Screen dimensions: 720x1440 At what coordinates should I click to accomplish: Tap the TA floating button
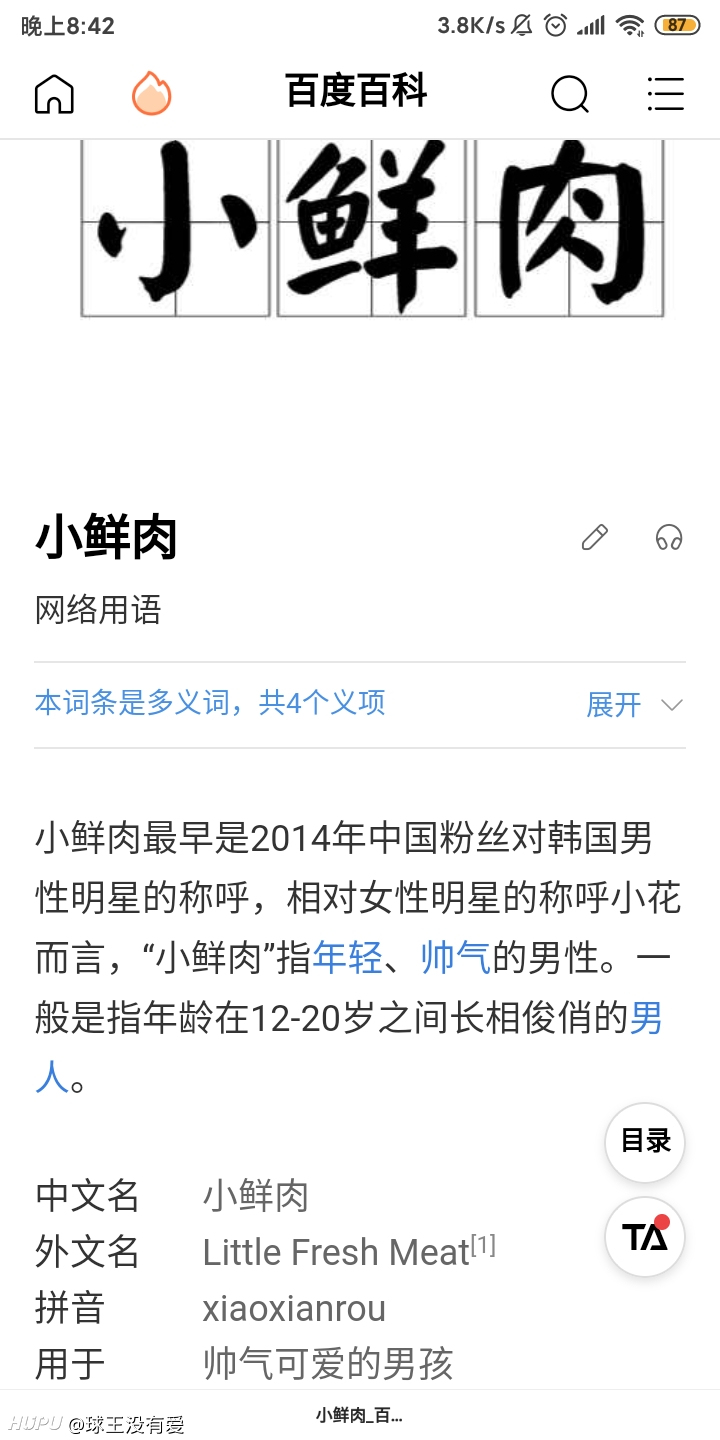[645, 1237]
